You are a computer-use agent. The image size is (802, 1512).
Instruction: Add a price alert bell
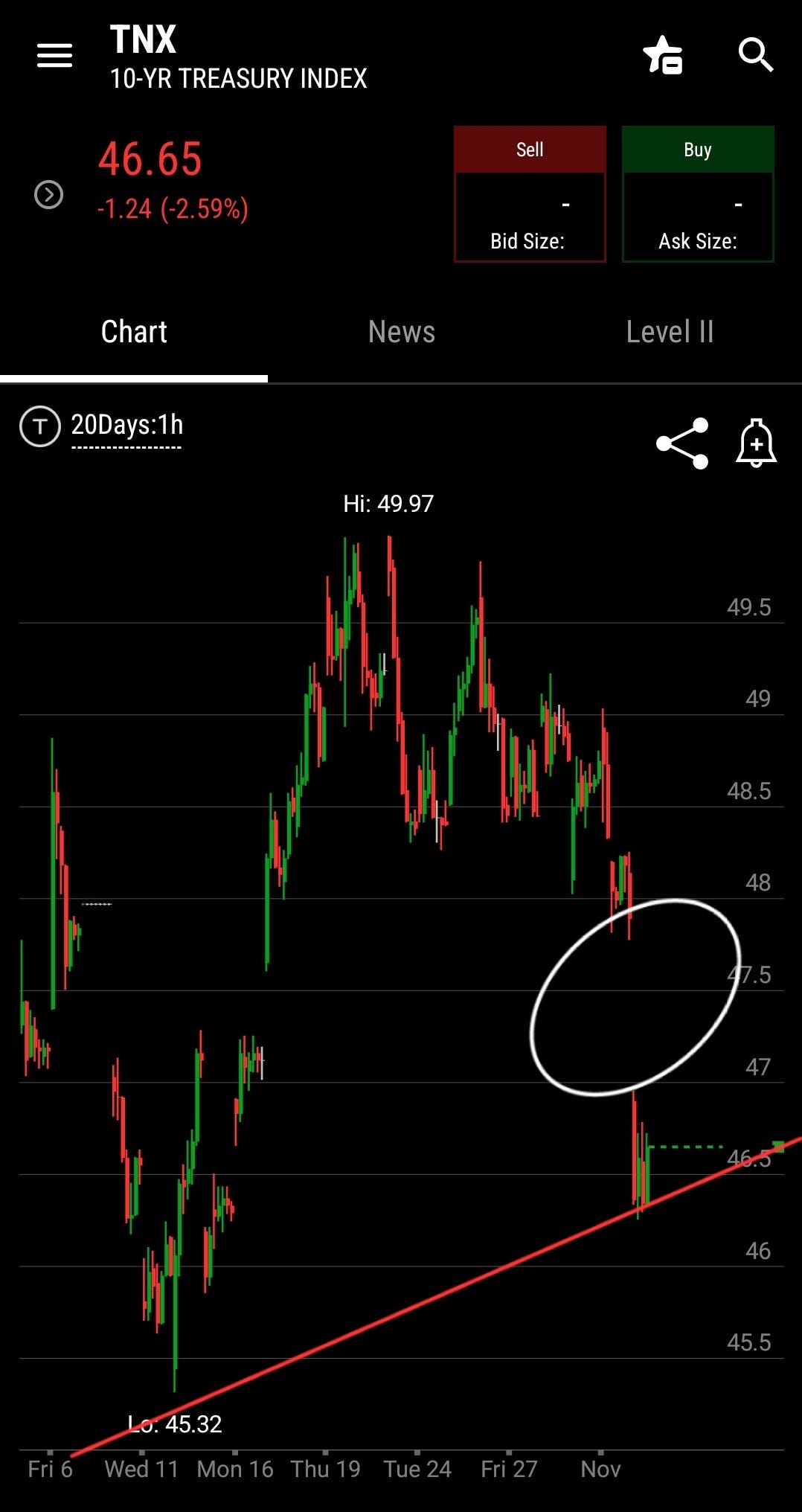[756, 443]
